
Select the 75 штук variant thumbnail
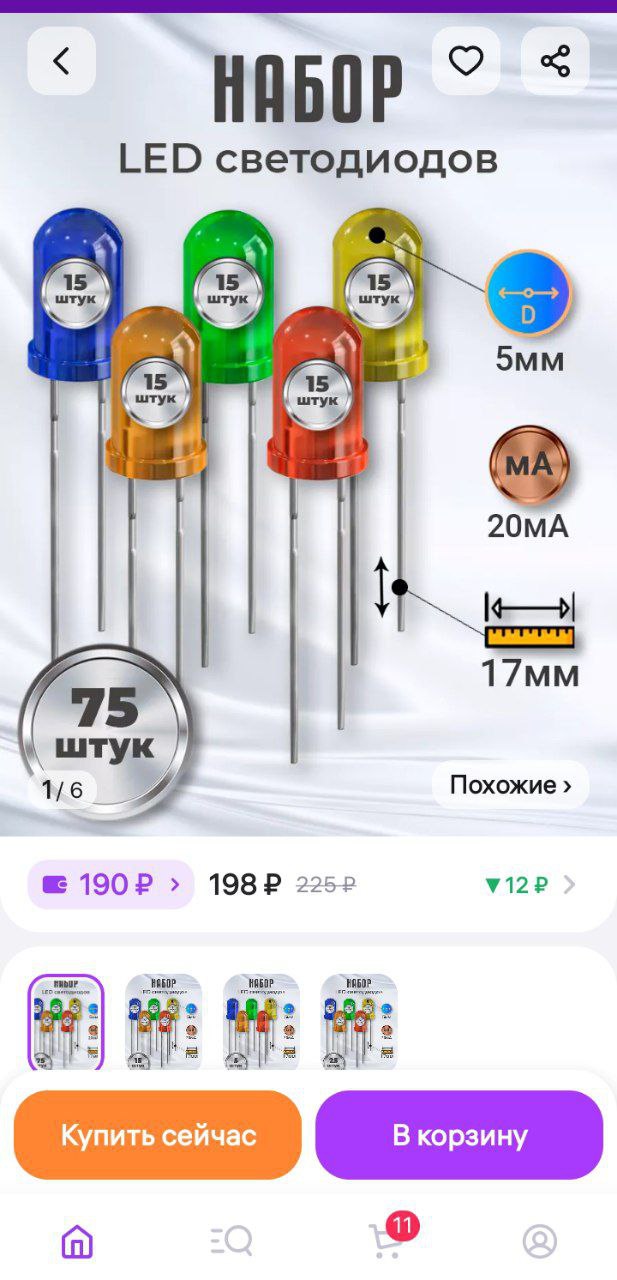(66, 1023)
